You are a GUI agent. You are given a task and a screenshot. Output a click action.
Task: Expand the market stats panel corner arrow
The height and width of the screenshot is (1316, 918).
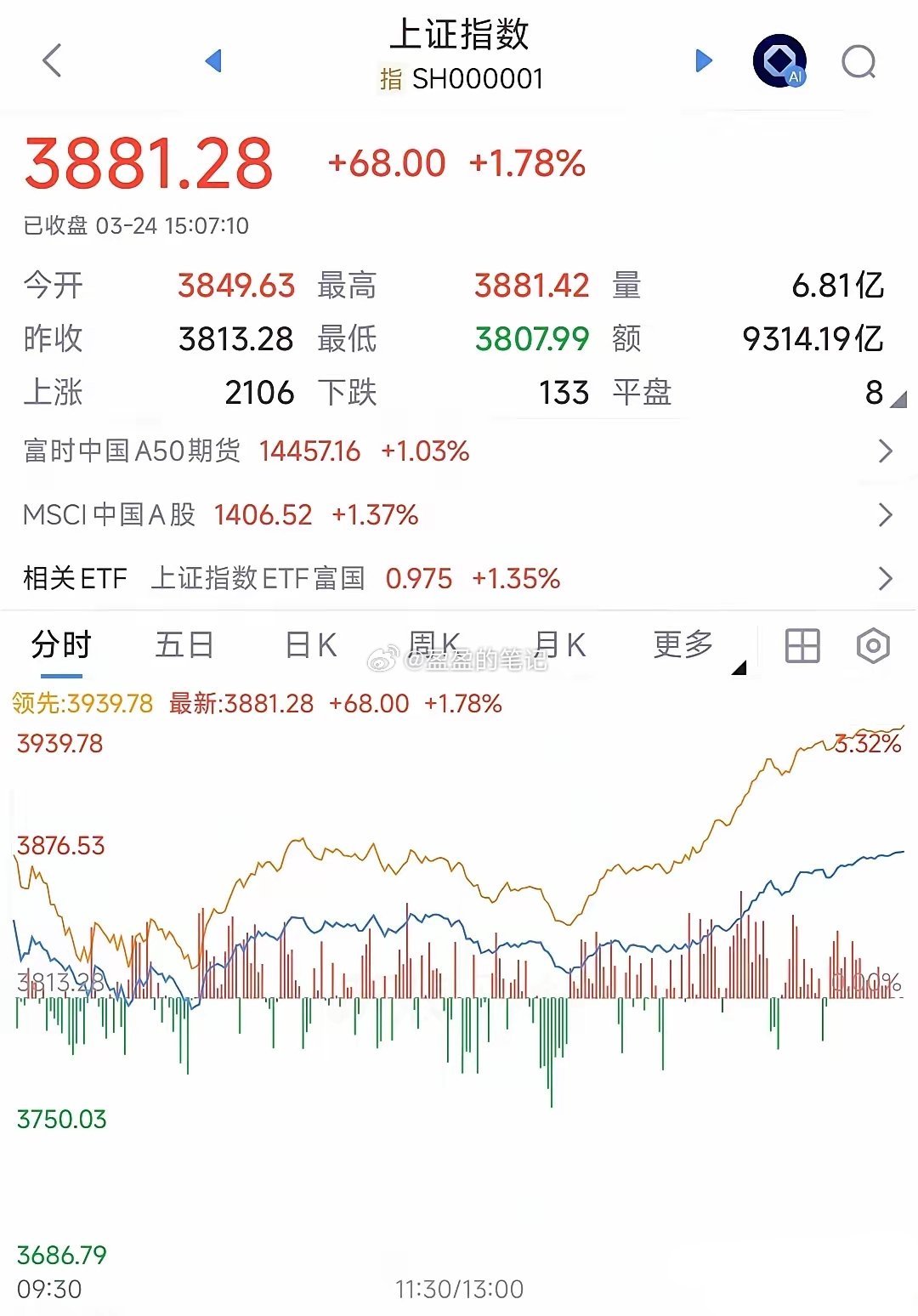898,399
